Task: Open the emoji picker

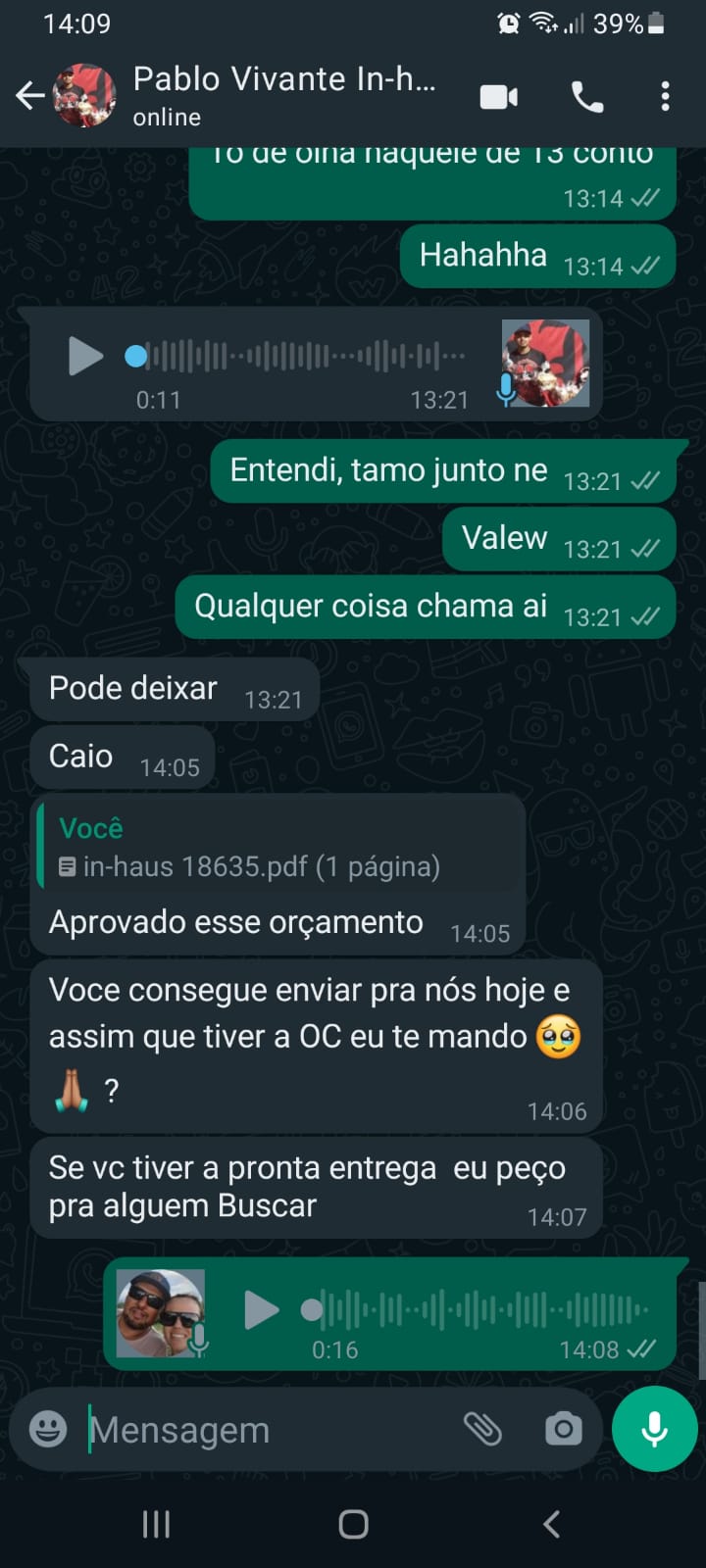Action: click(x=48, y=1429)
